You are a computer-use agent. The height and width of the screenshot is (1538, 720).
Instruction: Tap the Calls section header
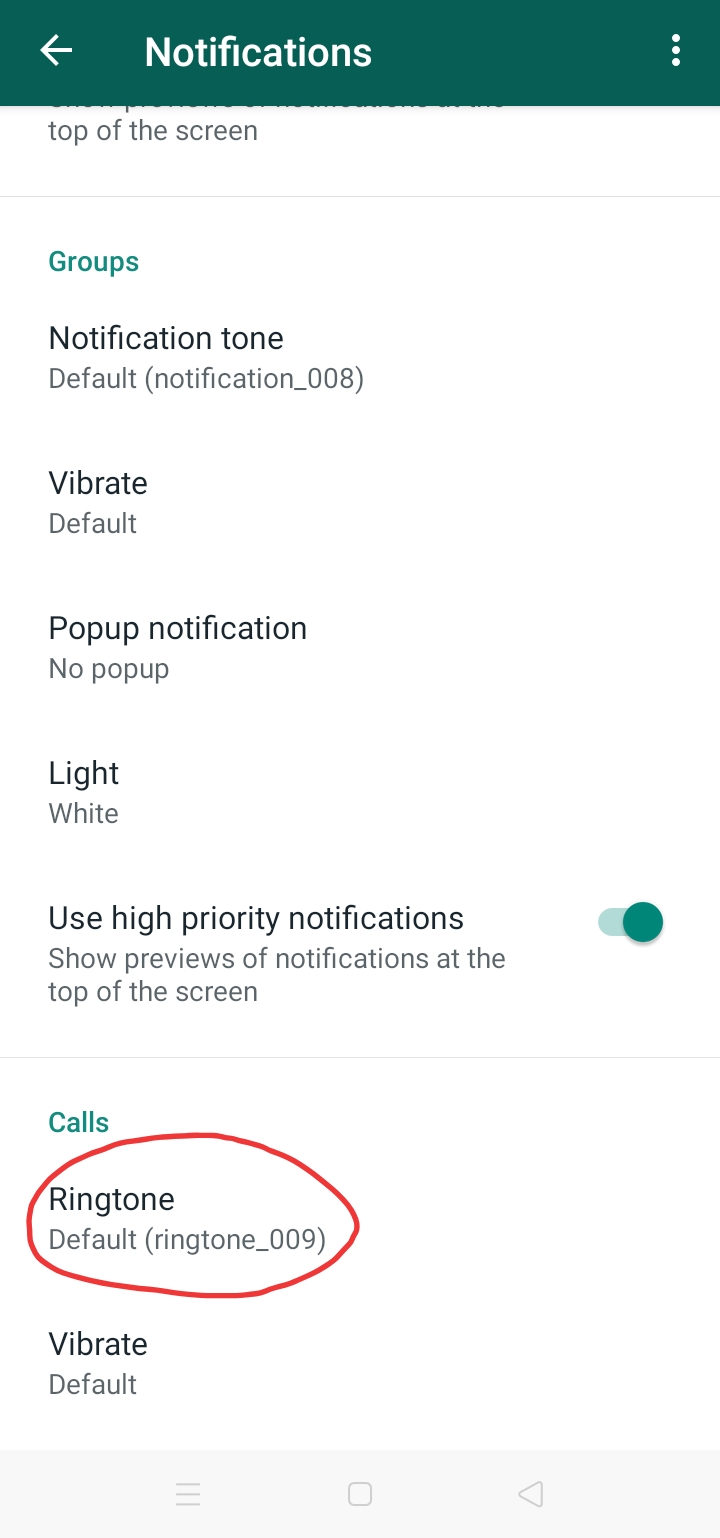[x=77, y=1121]
